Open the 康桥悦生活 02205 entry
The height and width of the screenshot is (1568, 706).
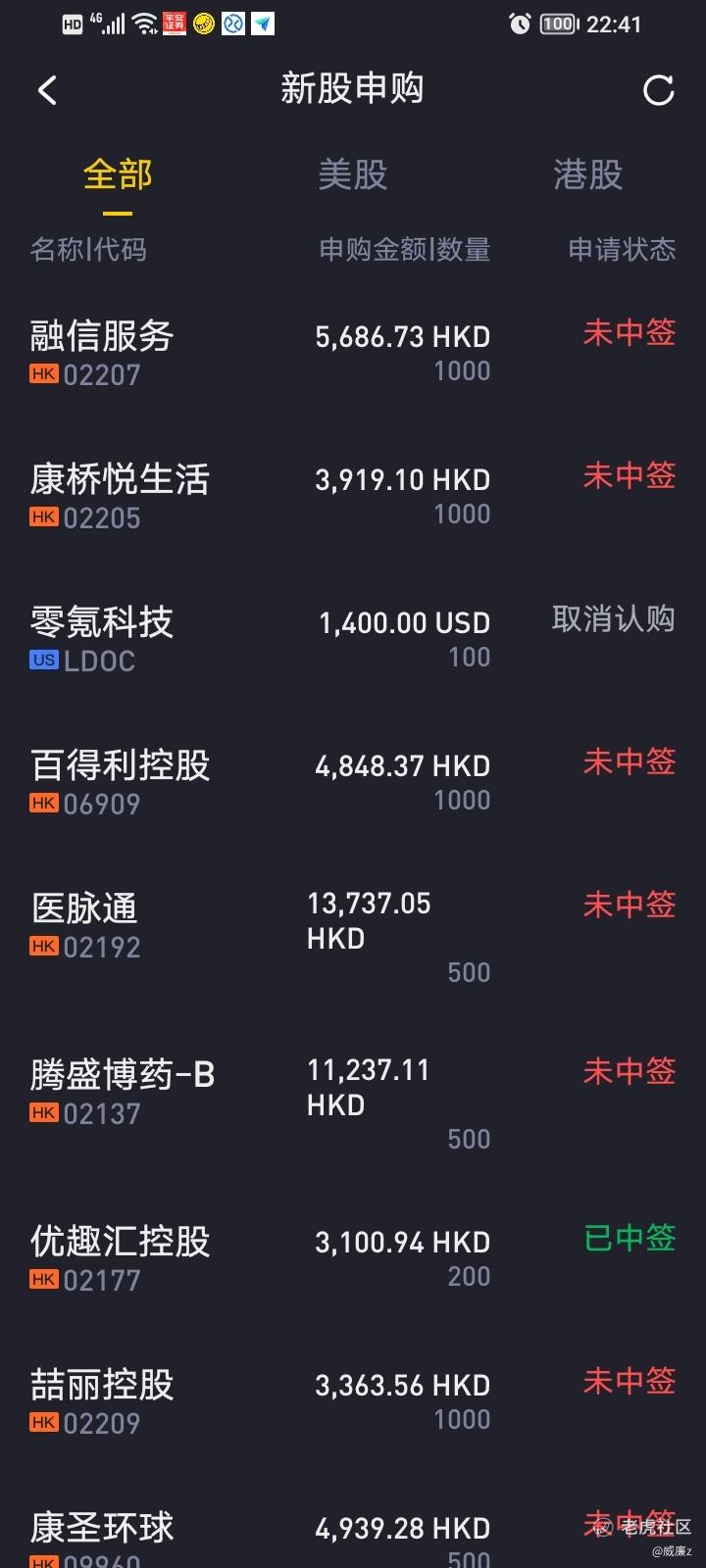click(353, 496)
